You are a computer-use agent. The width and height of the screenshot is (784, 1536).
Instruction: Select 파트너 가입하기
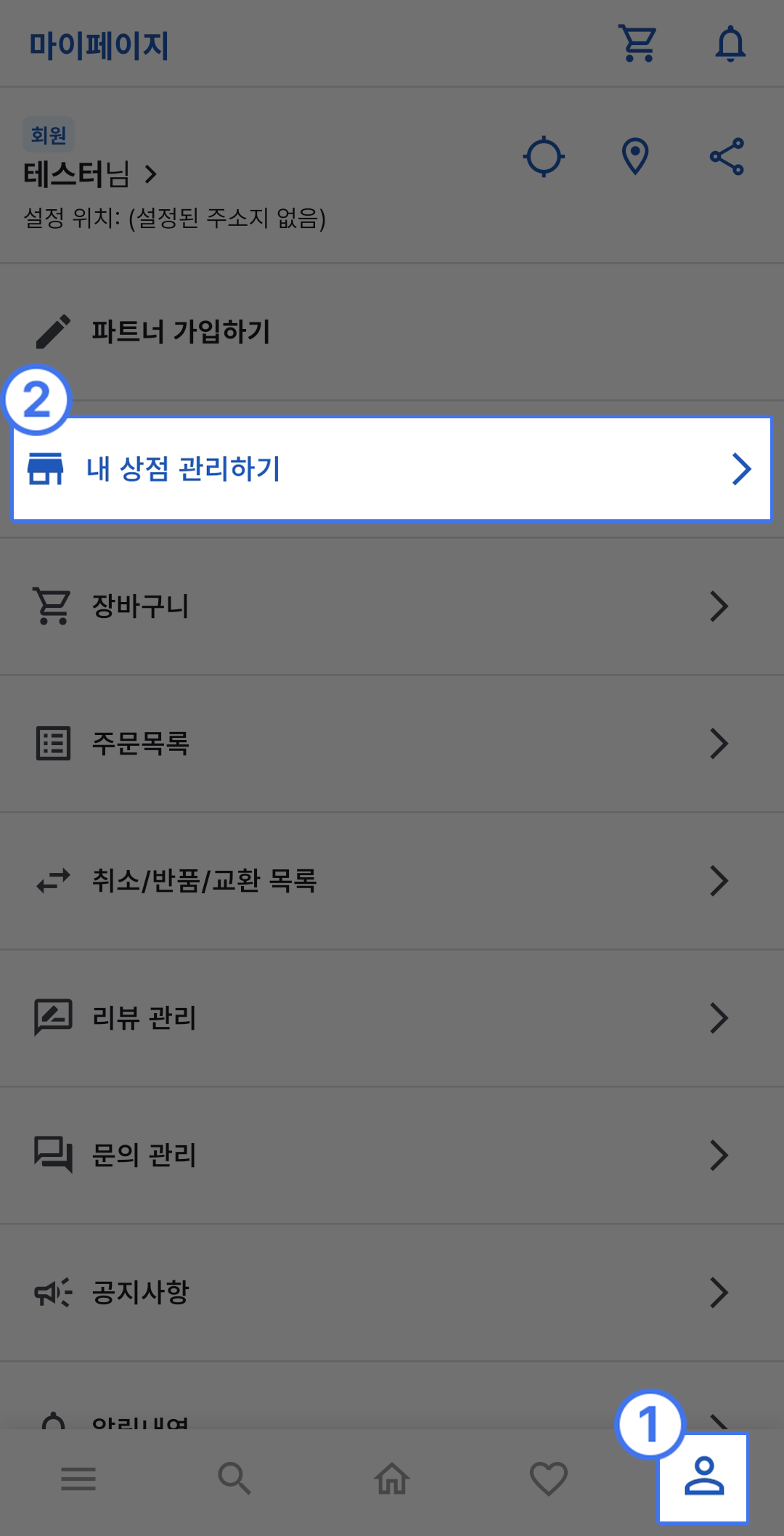(180, 332)
